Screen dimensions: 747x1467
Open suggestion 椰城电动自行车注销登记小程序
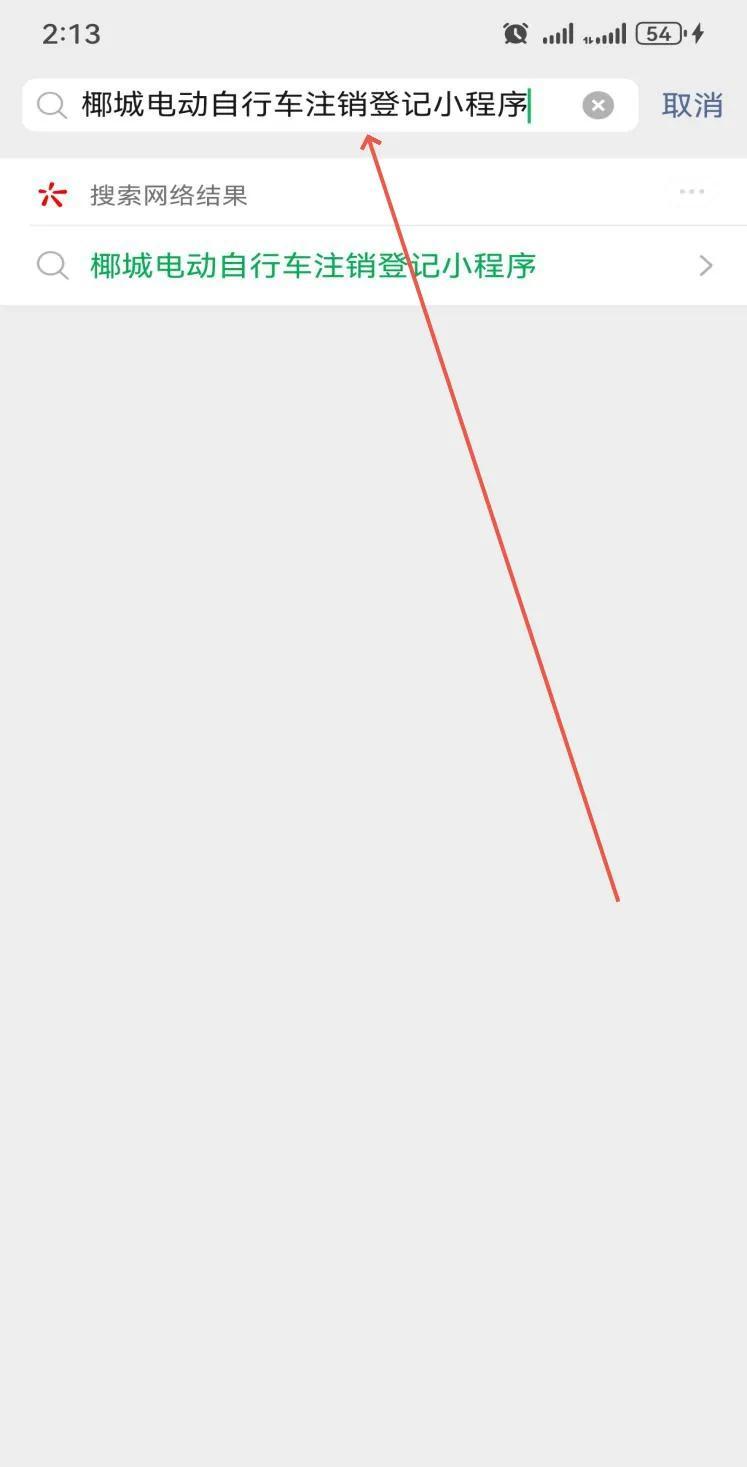tap(313, 266)
